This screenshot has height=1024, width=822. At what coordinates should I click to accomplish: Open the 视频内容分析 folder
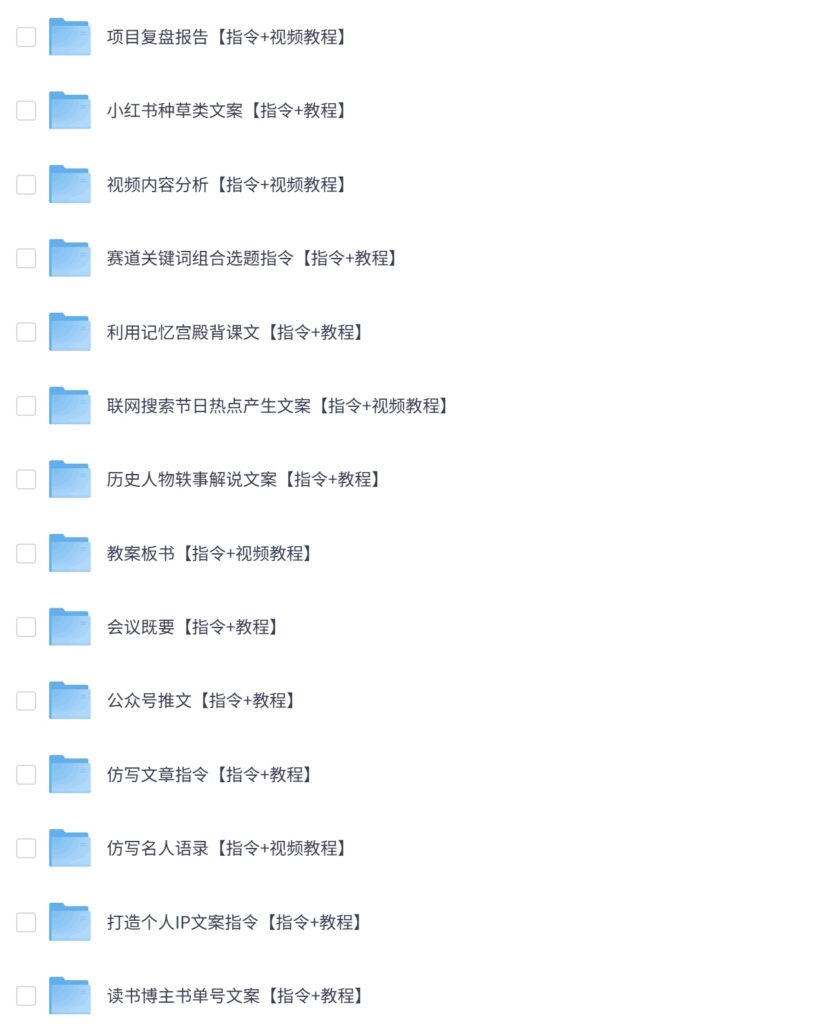tap(226, 184)
